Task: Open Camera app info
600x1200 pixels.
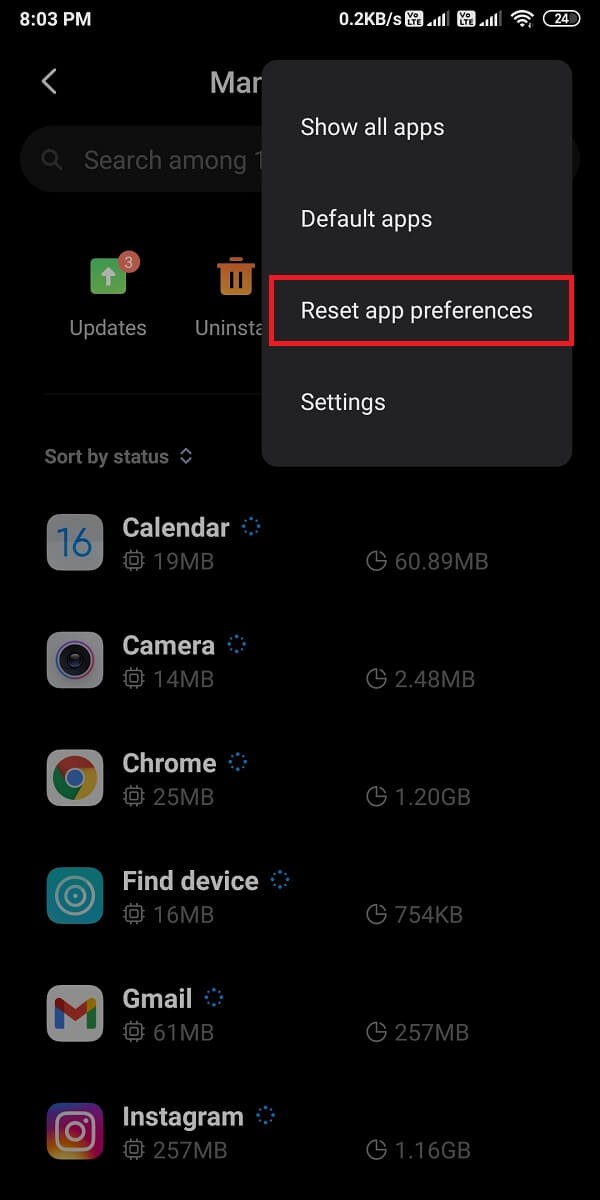Action: click(300, 661)
